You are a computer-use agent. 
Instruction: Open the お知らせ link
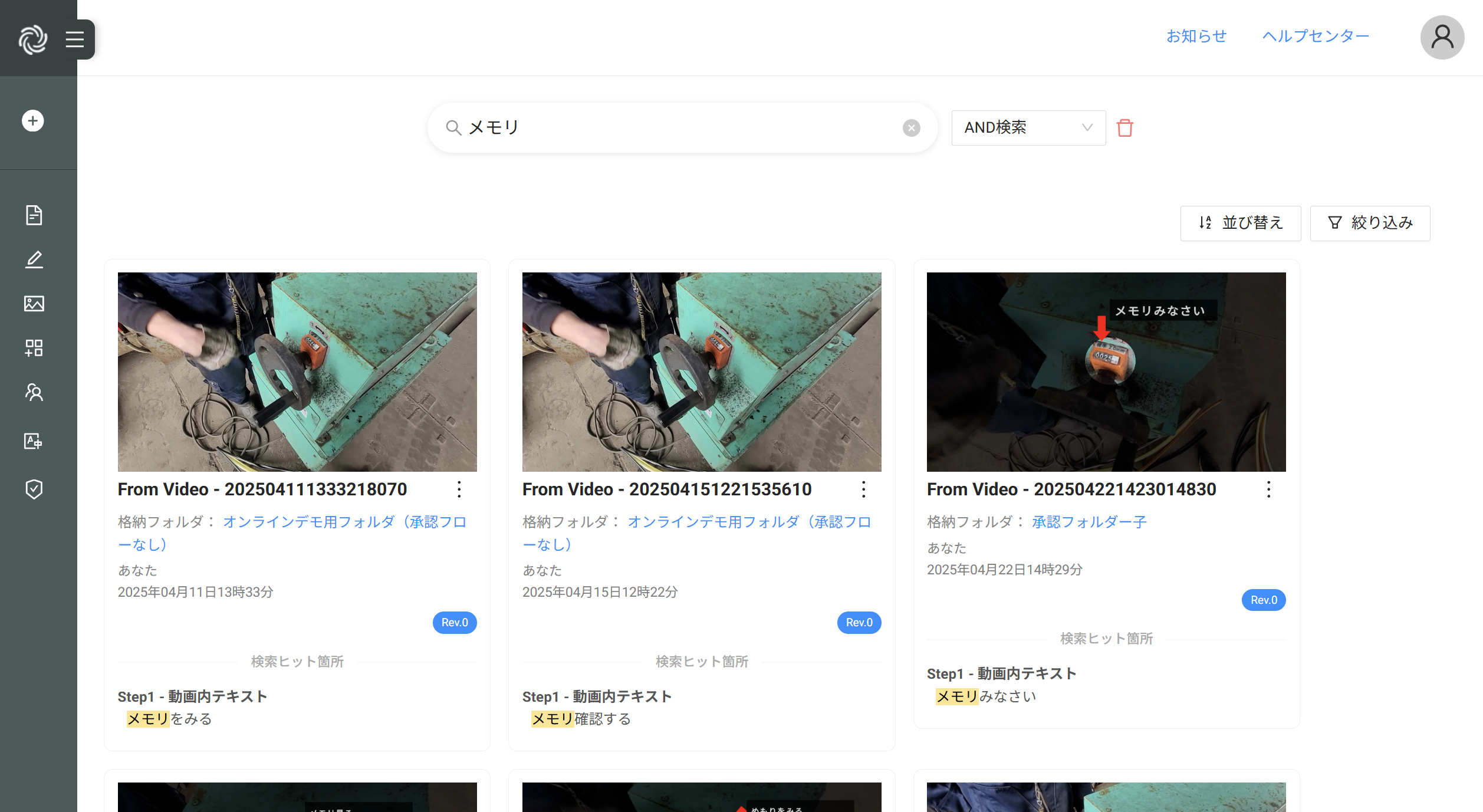(x=1196, y=37)
